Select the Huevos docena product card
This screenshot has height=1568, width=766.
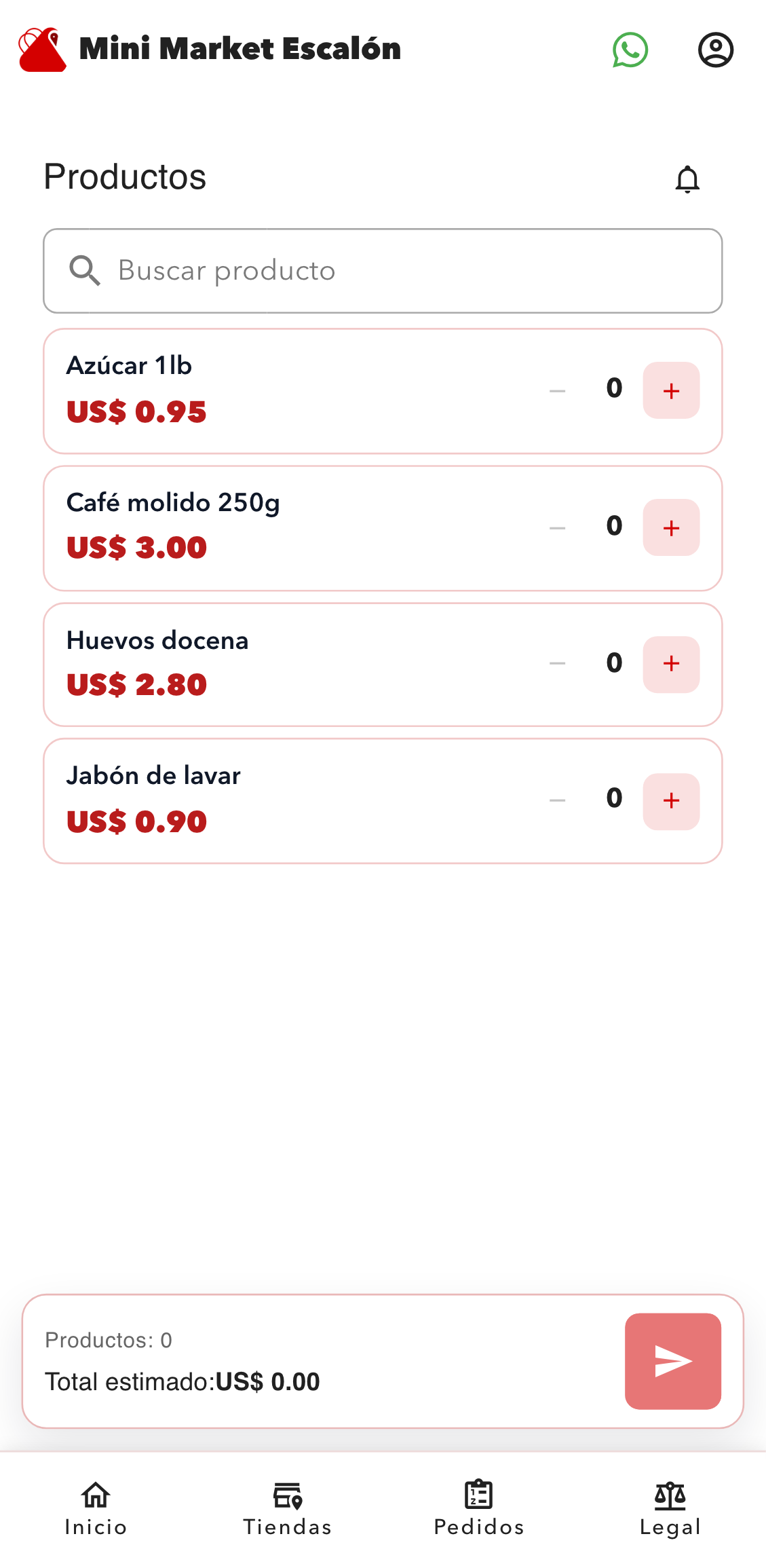click(271, 664)
